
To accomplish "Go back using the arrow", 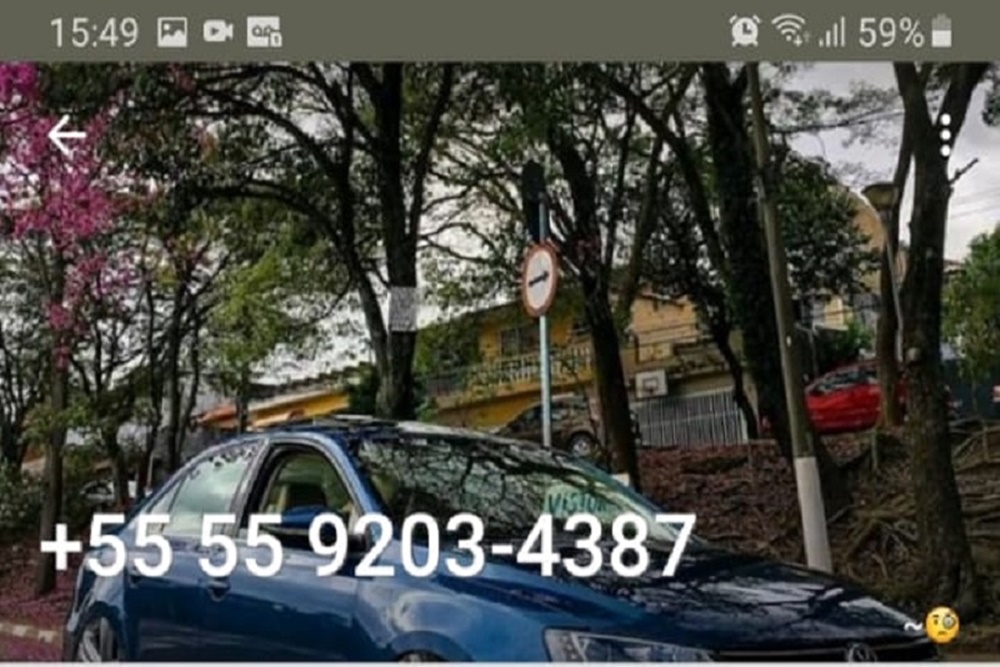I will click(x=67, y=135).
